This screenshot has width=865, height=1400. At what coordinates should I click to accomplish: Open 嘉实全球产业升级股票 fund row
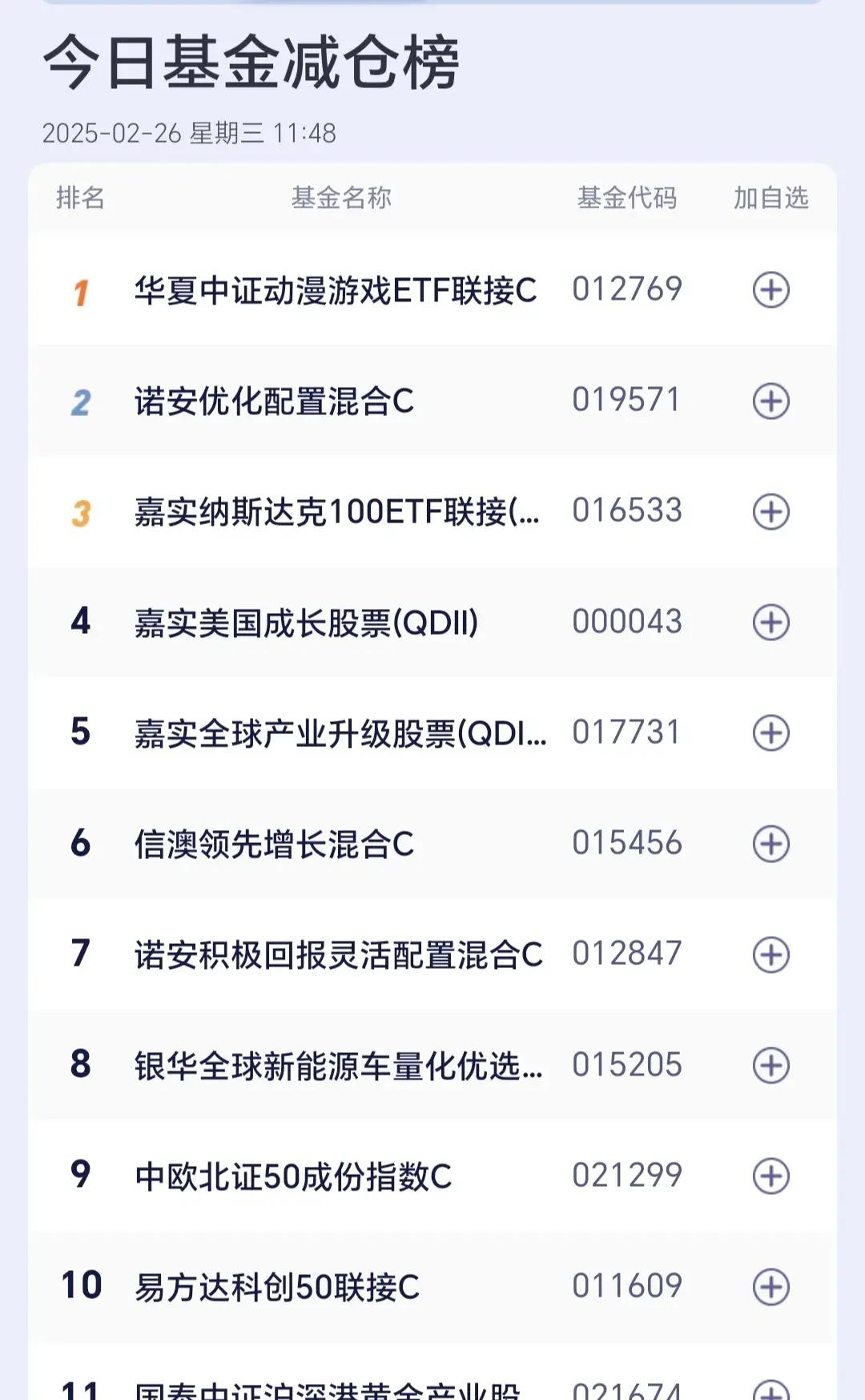click(x=340, y=733)
